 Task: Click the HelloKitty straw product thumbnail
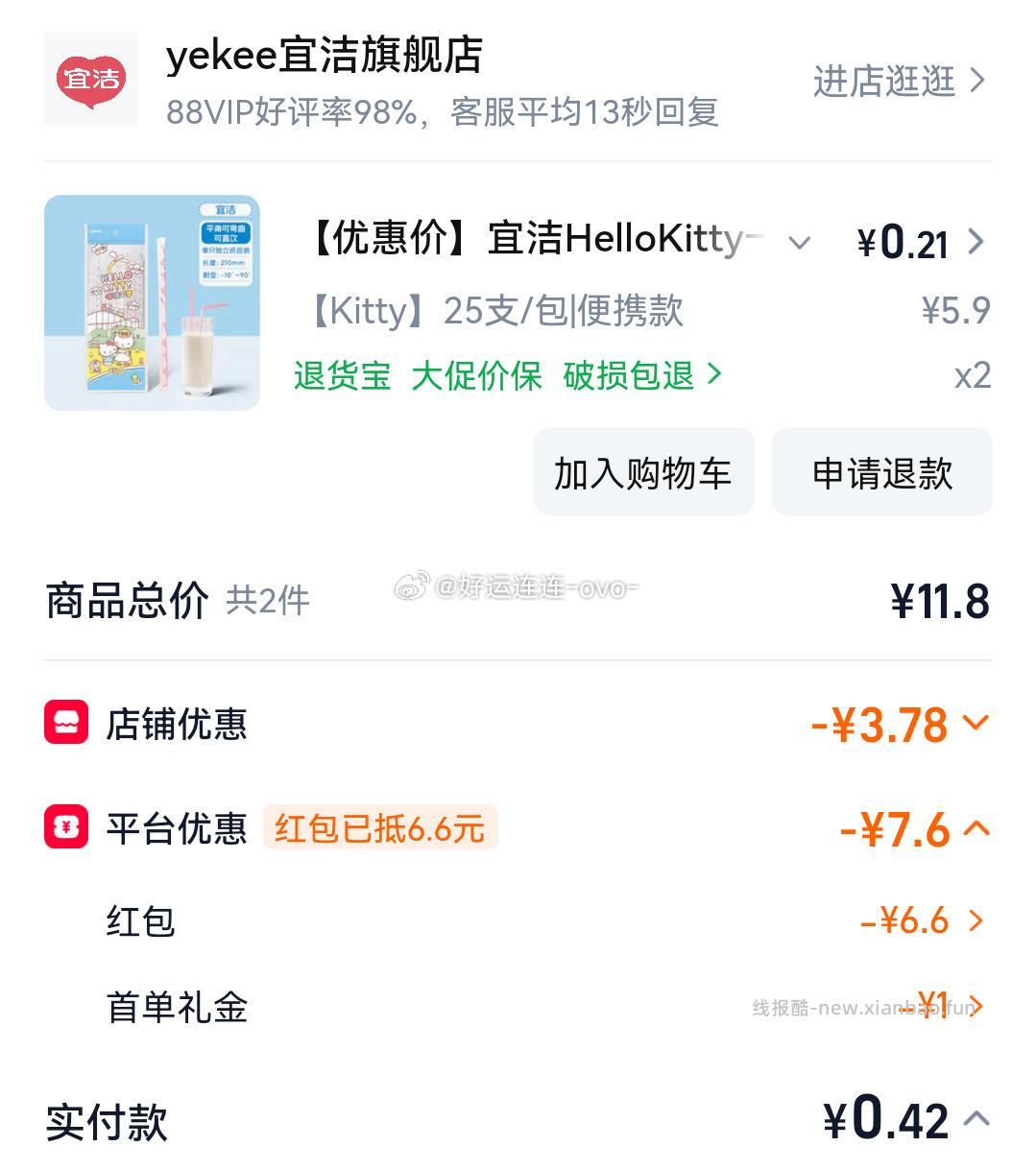click(x=151, y=302)
